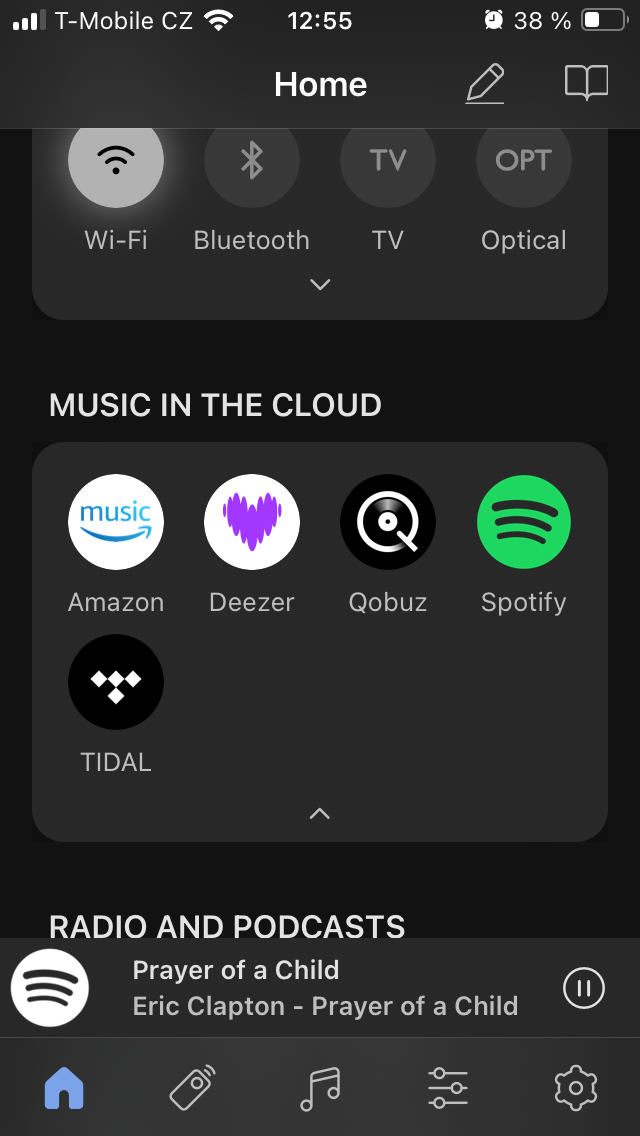
Task: Open the settings gear tab
Action: (575, 1087)
